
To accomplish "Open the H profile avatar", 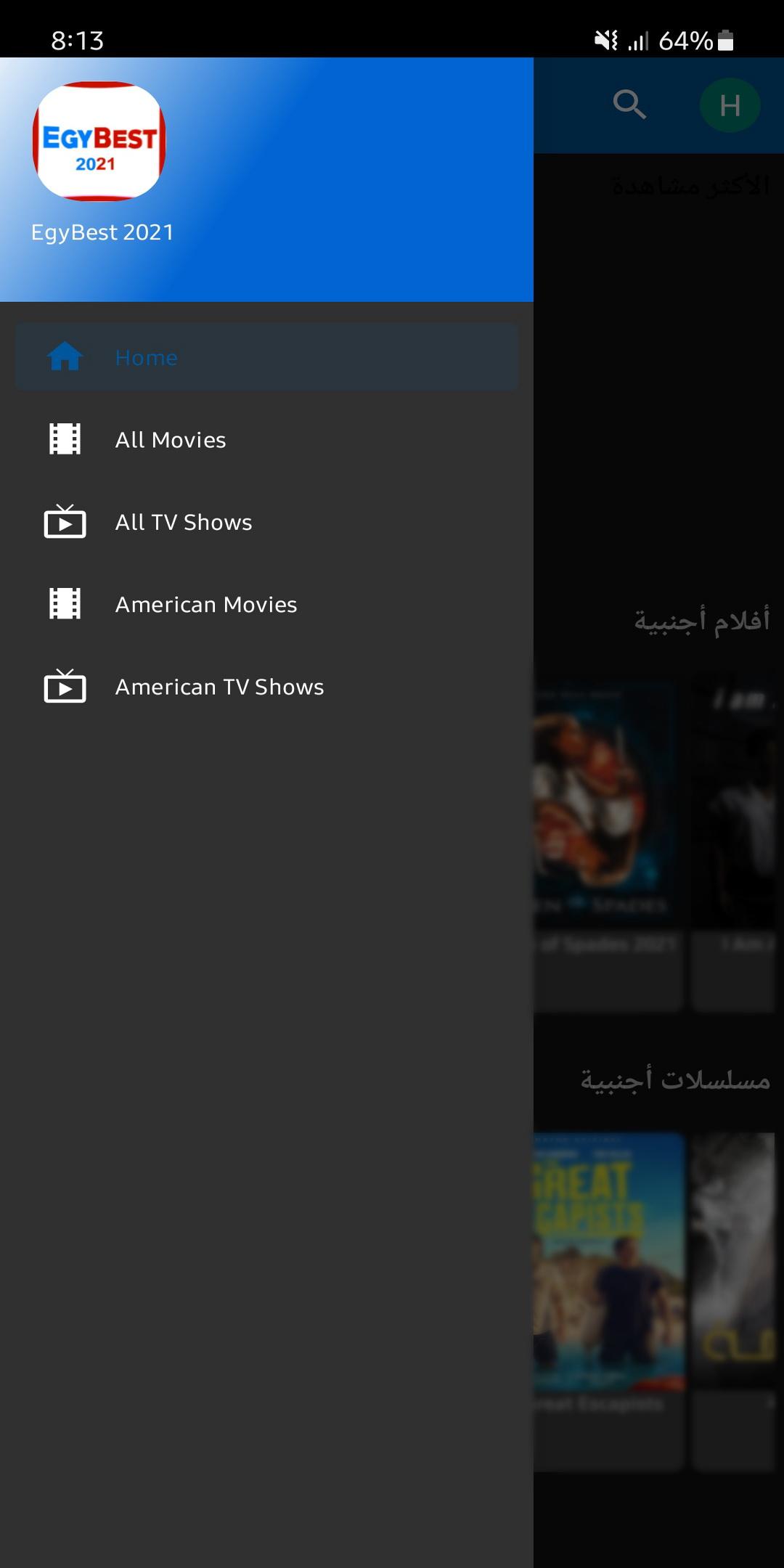I will (730, 105).
